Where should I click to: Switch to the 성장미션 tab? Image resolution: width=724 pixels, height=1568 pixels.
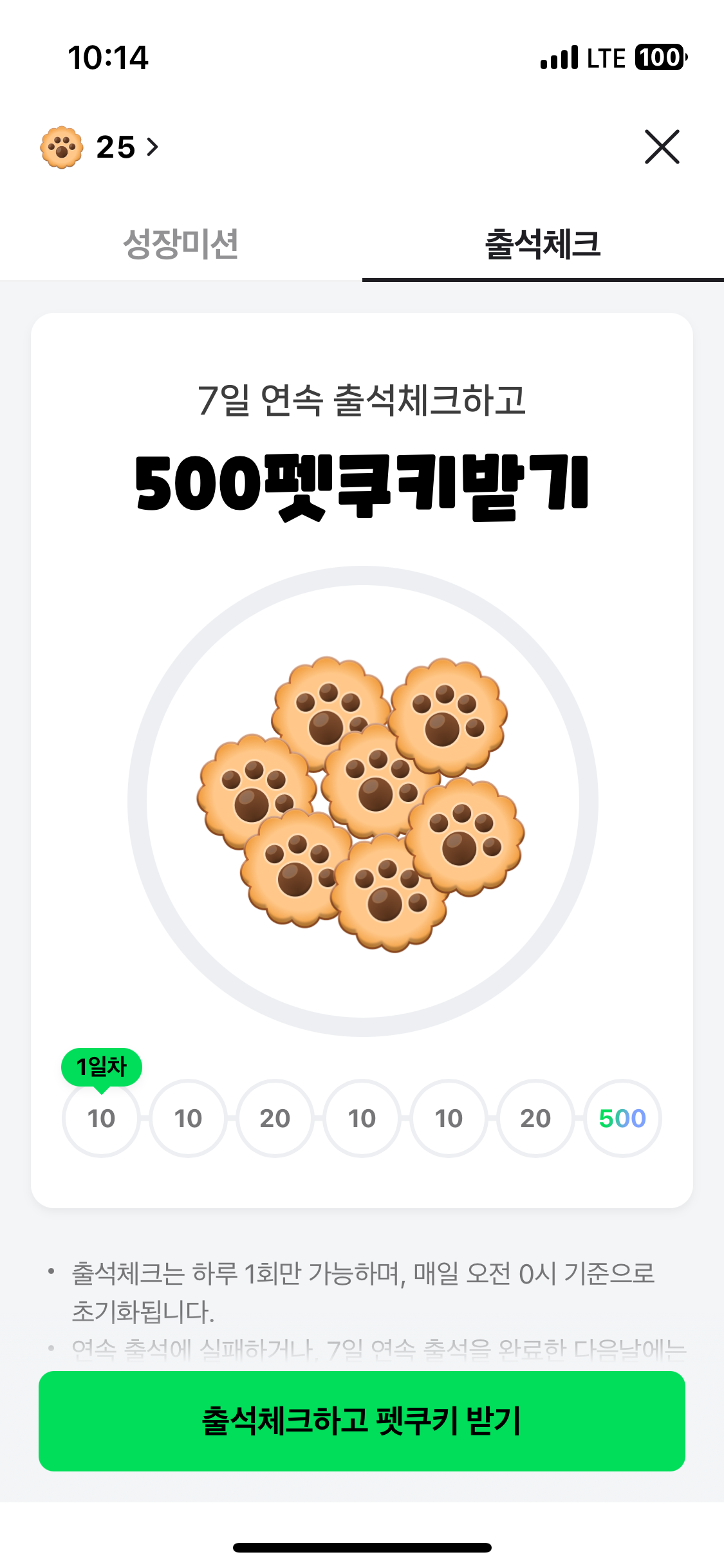point(181,245)
